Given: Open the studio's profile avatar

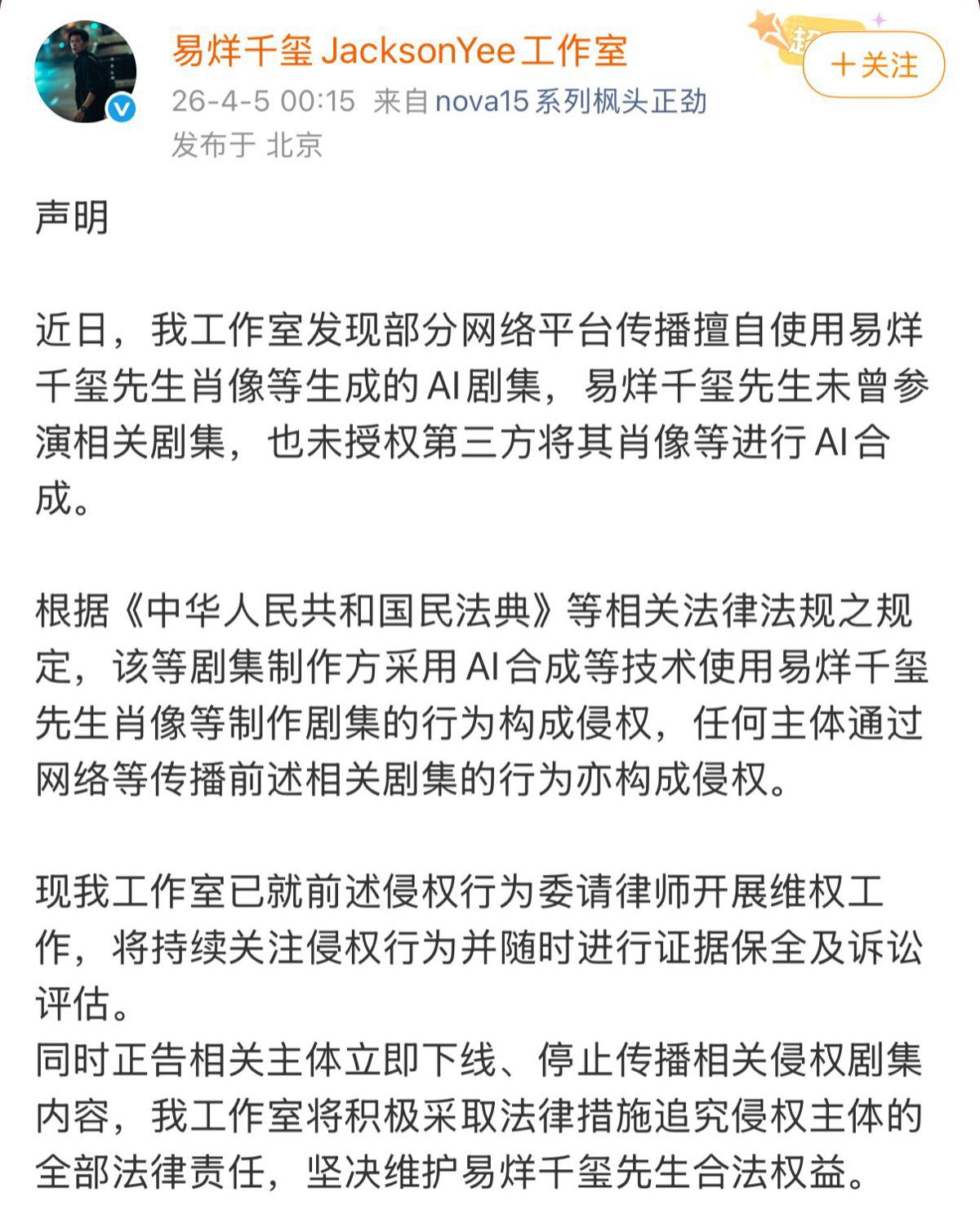Looking at the screenshot, I should coord(84,72).
